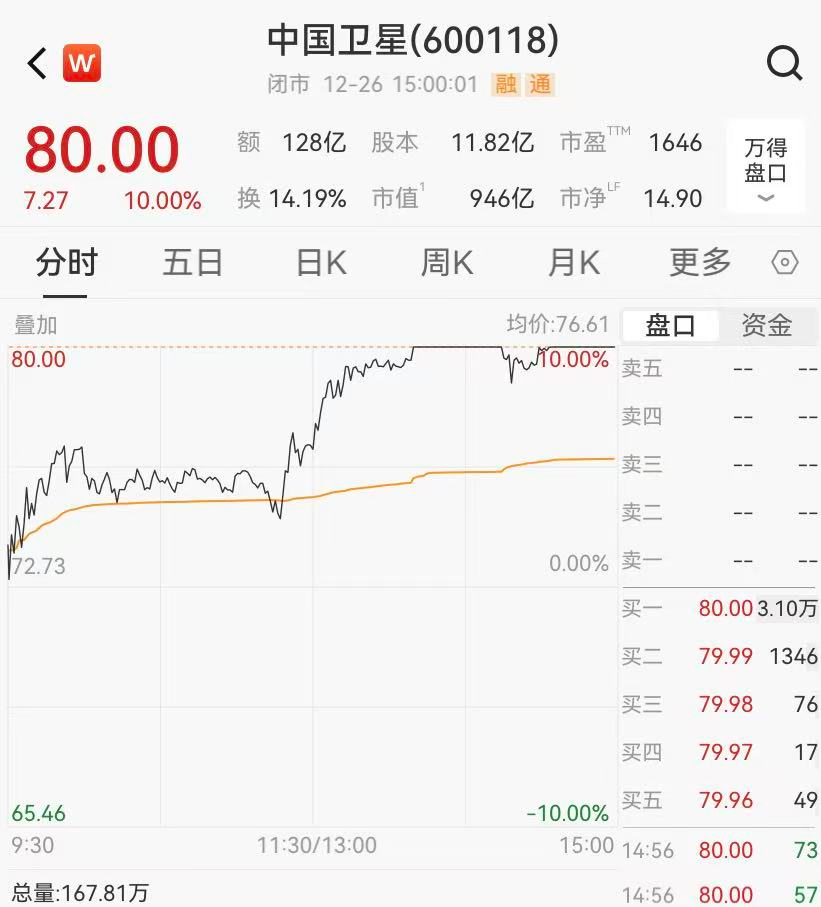Screen dimensions: 821x907
Task: Go back using the arrow icon
Action: coord(37,64)
